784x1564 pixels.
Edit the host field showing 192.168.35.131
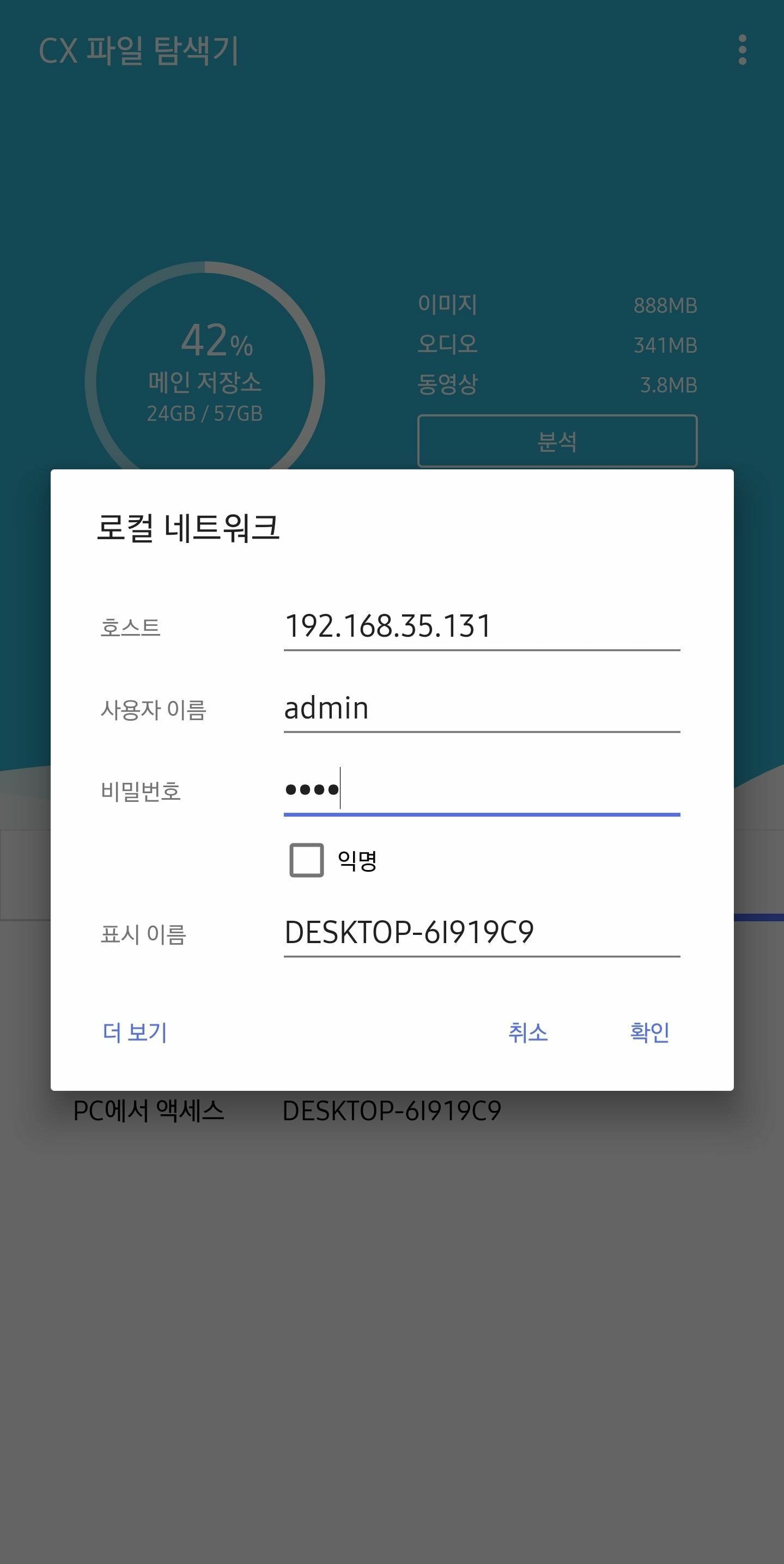click(x=482, y=626)
